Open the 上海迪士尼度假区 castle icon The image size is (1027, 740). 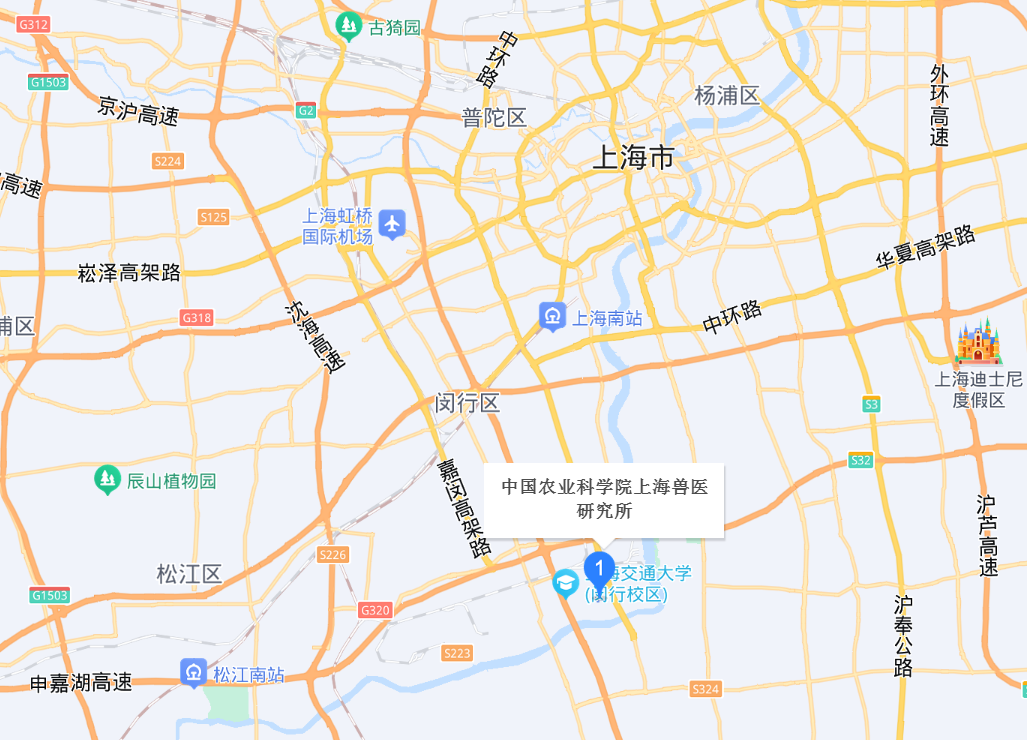click(978, 341)
